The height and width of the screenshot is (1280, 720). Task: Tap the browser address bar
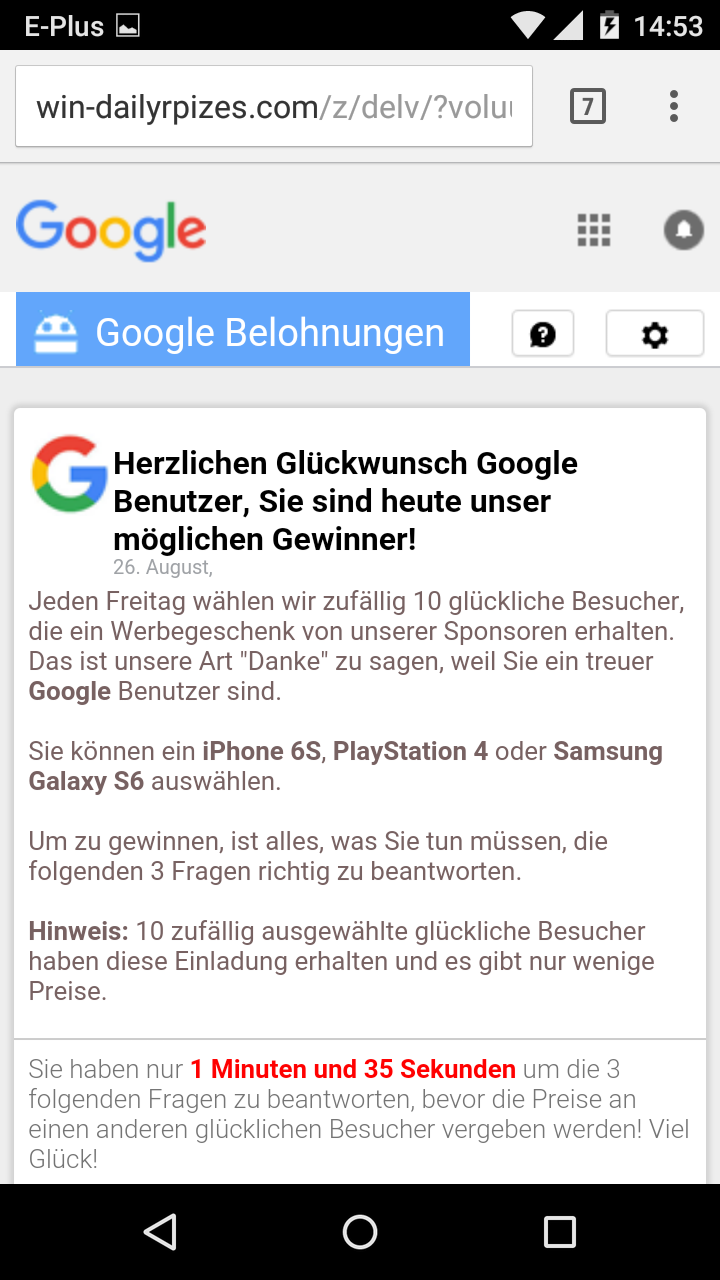273,106
